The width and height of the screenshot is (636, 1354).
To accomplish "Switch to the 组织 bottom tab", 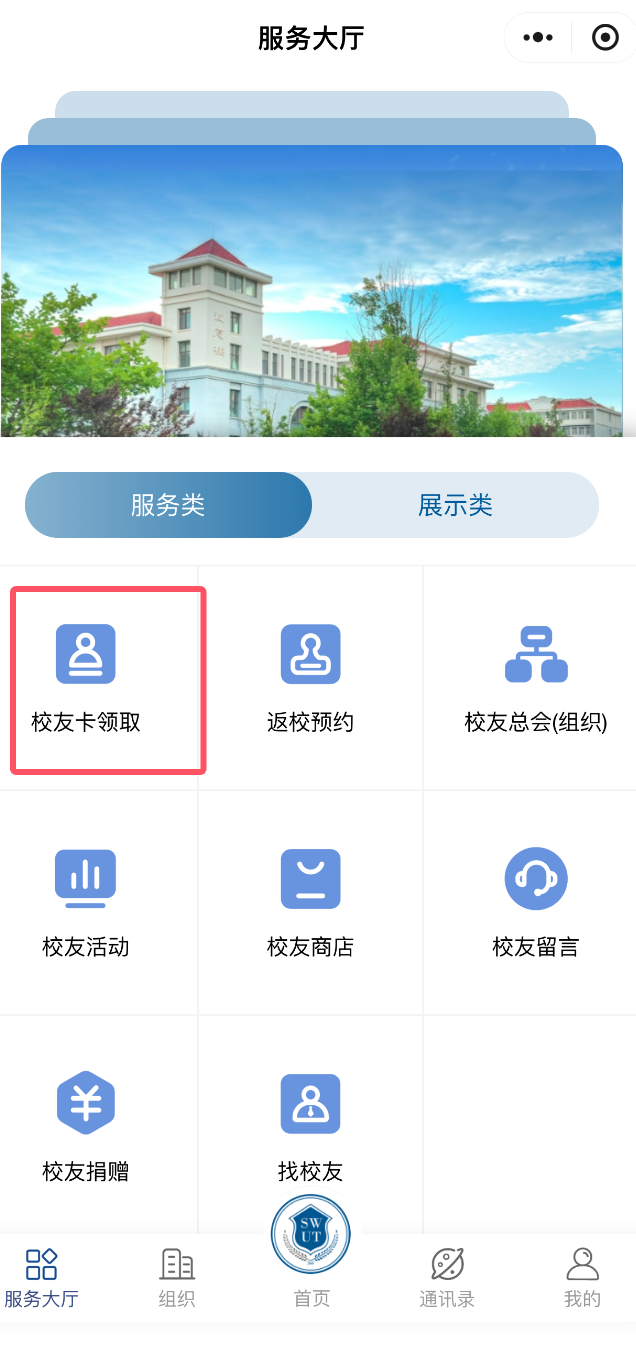I will tap(177, 1277).
